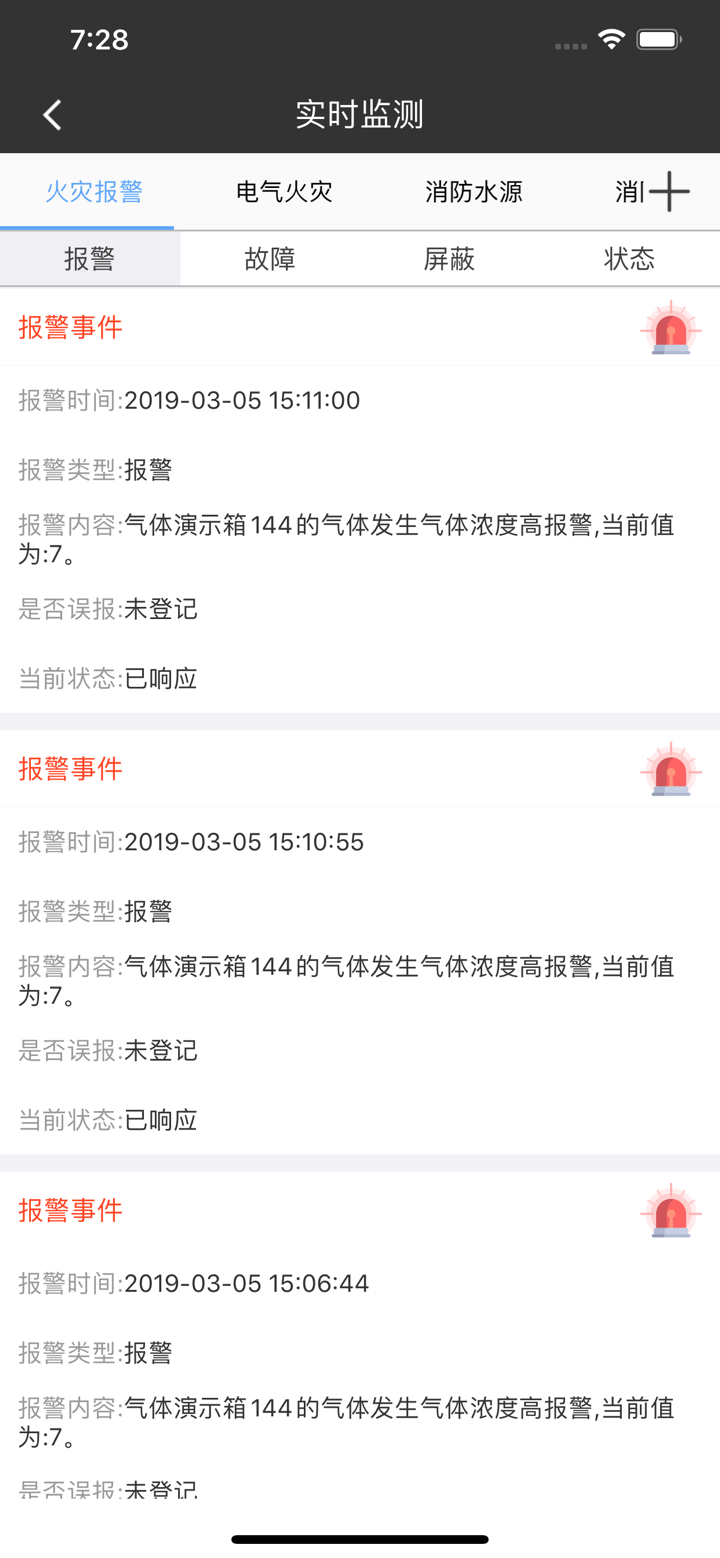Image resolution: width=720 pixels, height=1558 pixels.
Task: Tap the back arrow to leave 实时监测
Action: pos(51,115)
